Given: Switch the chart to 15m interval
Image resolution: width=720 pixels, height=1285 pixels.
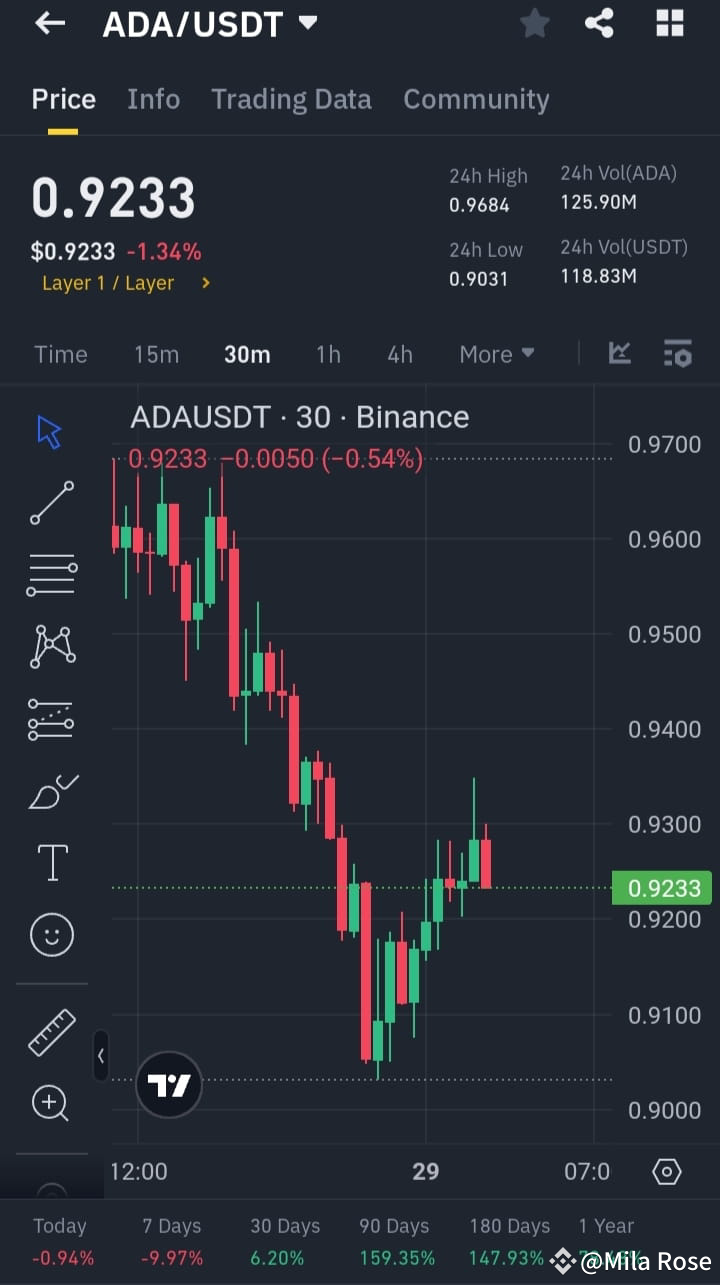Looking at the screenshot, I should [156, 353].
